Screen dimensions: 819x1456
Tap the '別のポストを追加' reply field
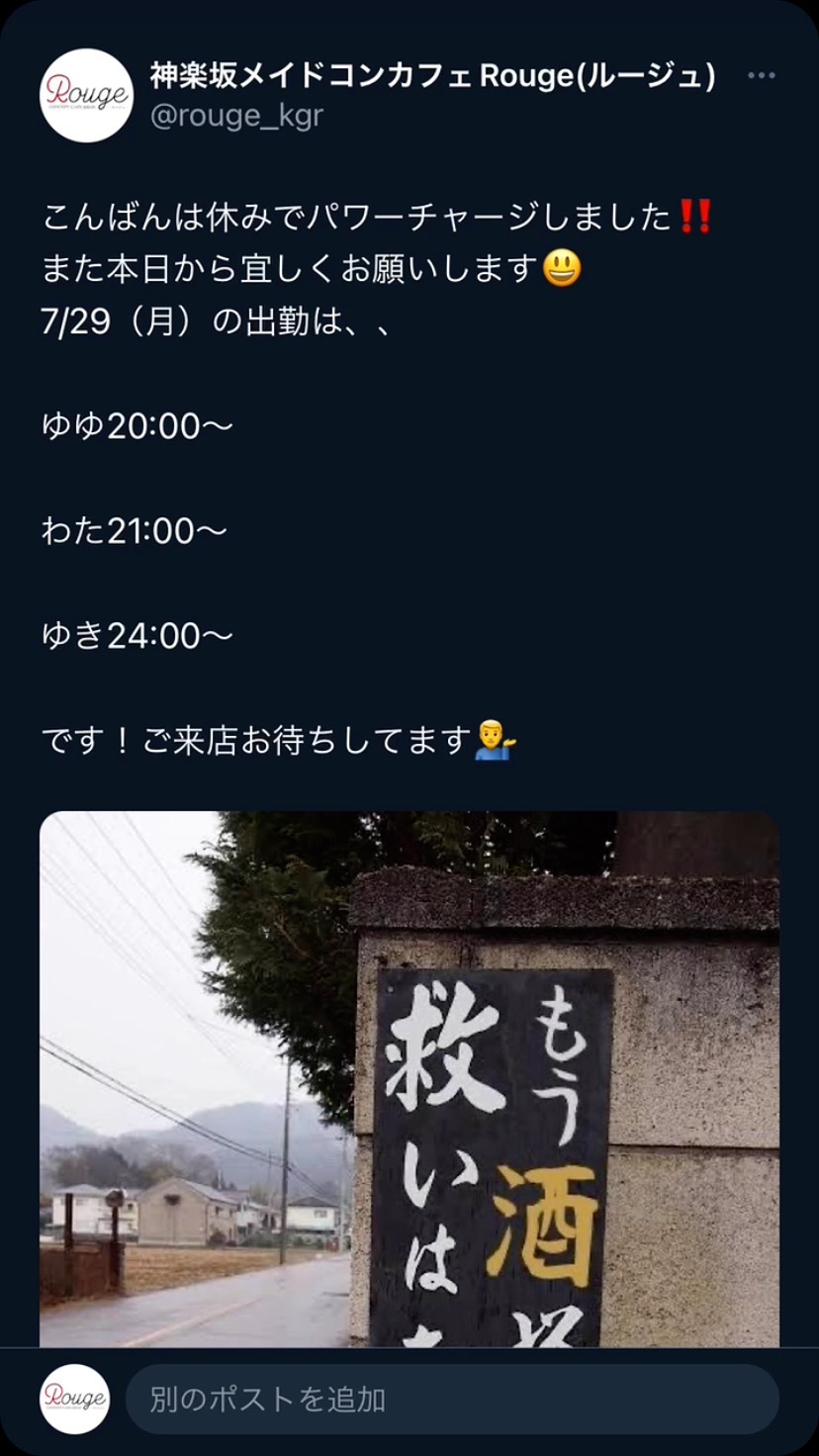coord(451,1399)
